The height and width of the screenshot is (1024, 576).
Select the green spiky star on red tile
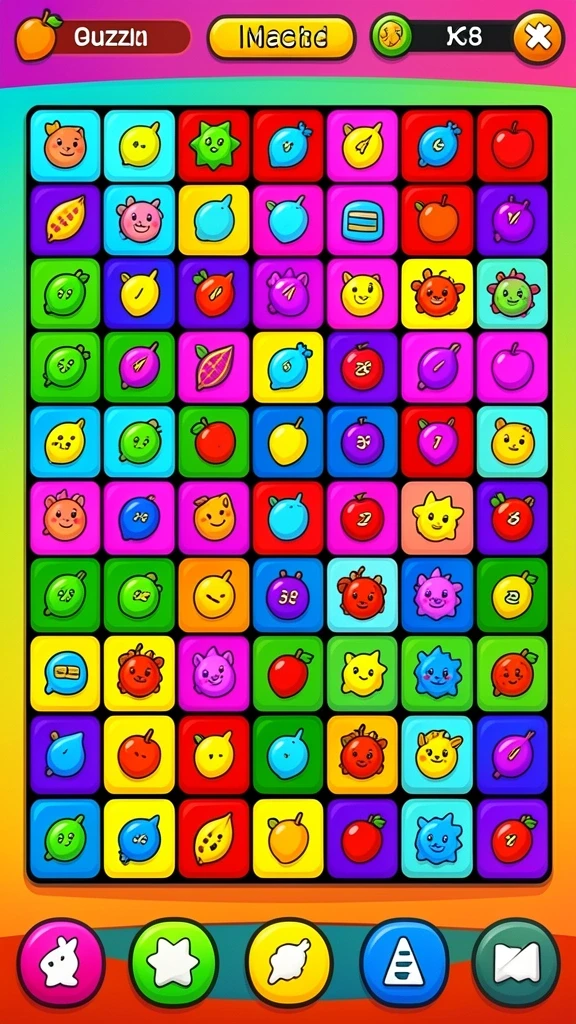[x=214, y=145]
